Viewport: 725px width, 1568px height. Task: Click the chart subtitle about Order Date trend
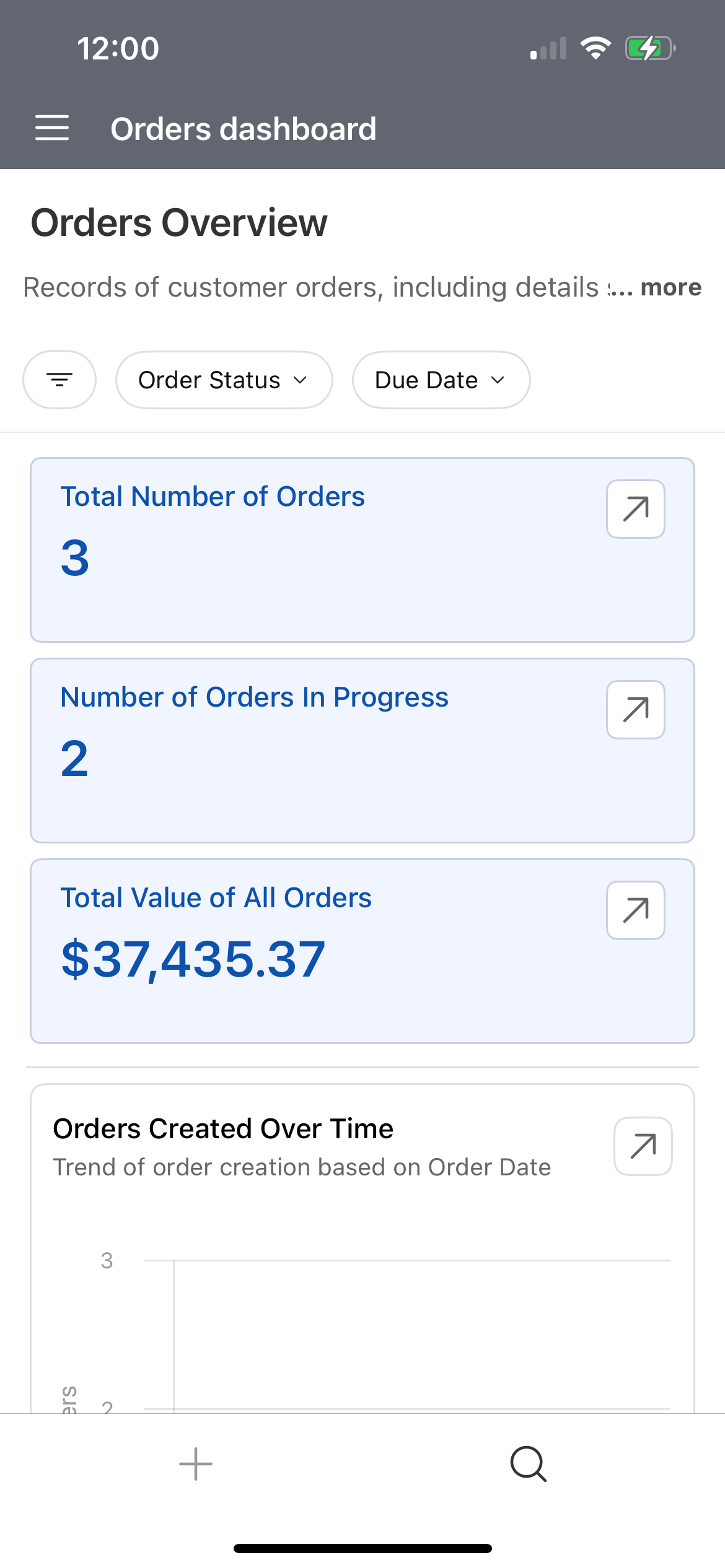(x=302, y=1167)
